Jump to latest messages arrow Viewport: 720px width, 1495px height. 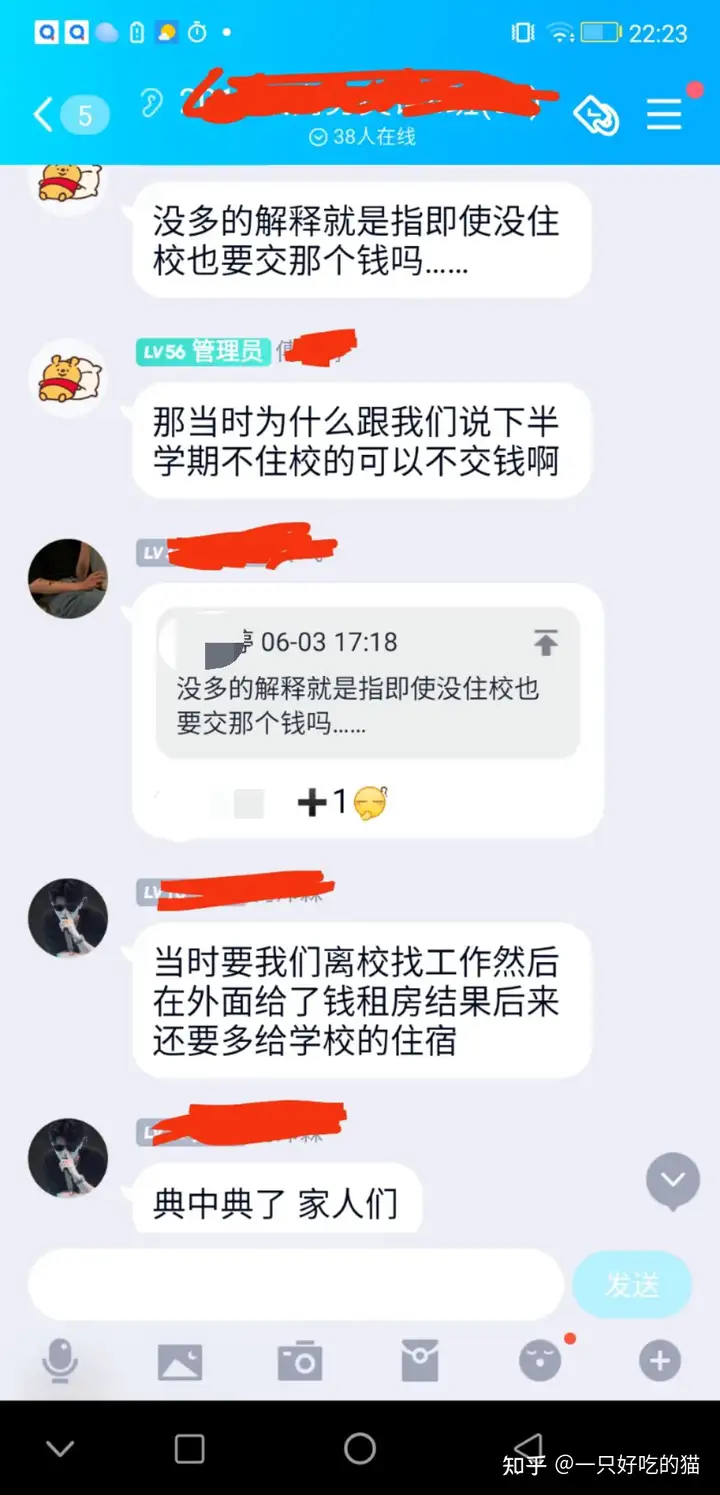[672, 1181]
